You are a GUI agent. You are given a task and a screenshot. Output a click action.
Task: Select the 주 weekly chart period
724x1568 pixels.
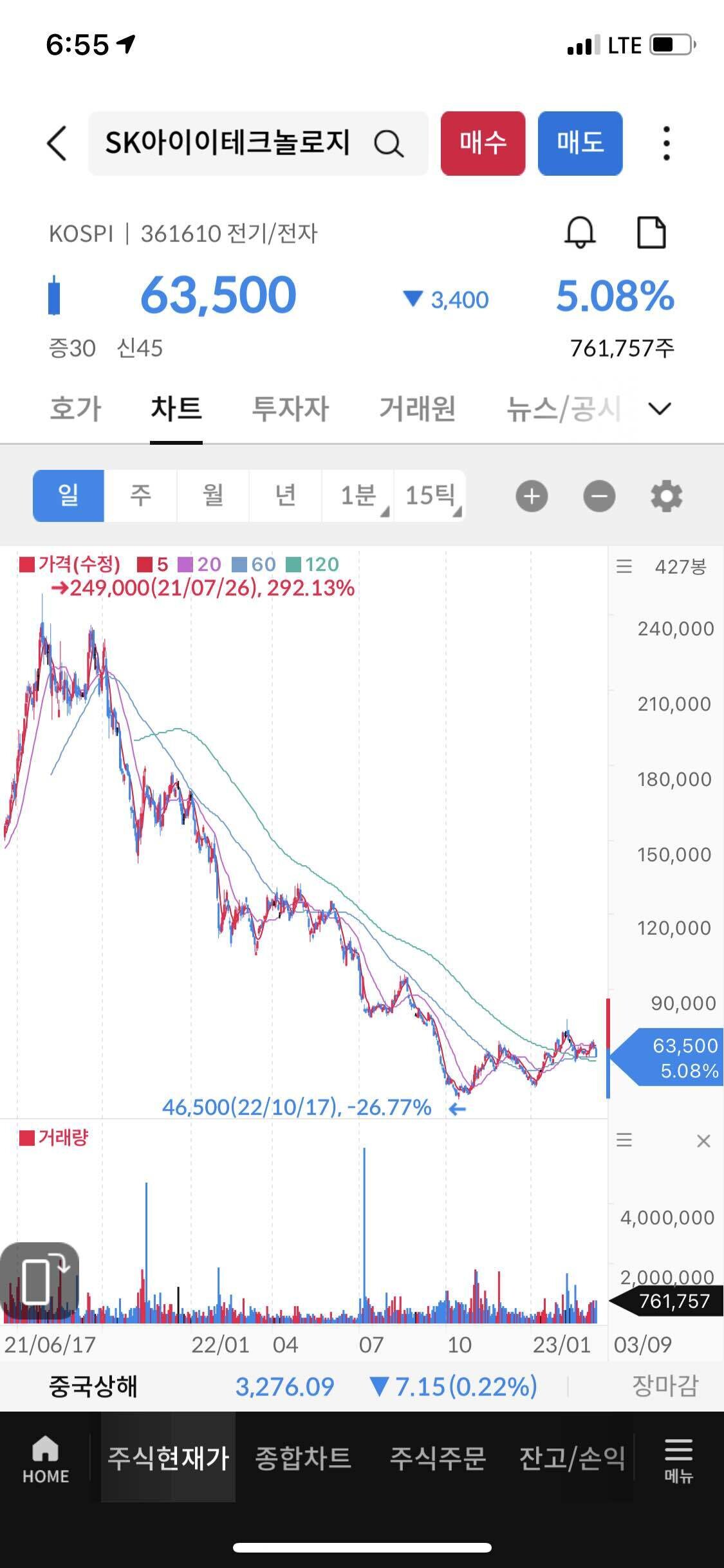point(140,496)
